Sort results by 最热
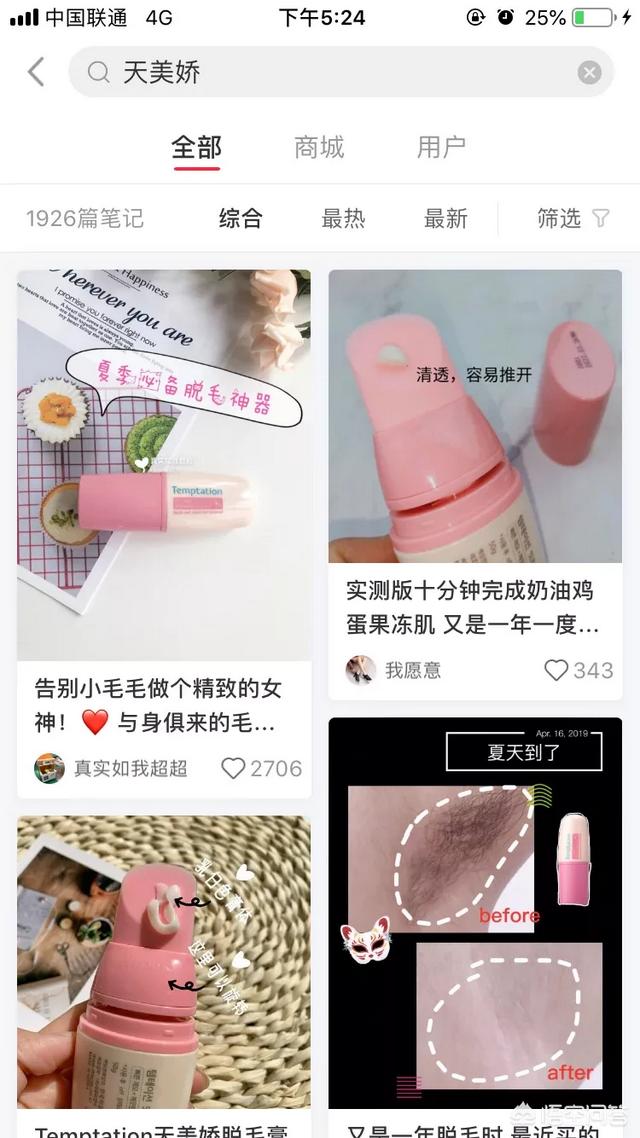Viewport: 640px width, 1138px height. [x=343, y=218]
